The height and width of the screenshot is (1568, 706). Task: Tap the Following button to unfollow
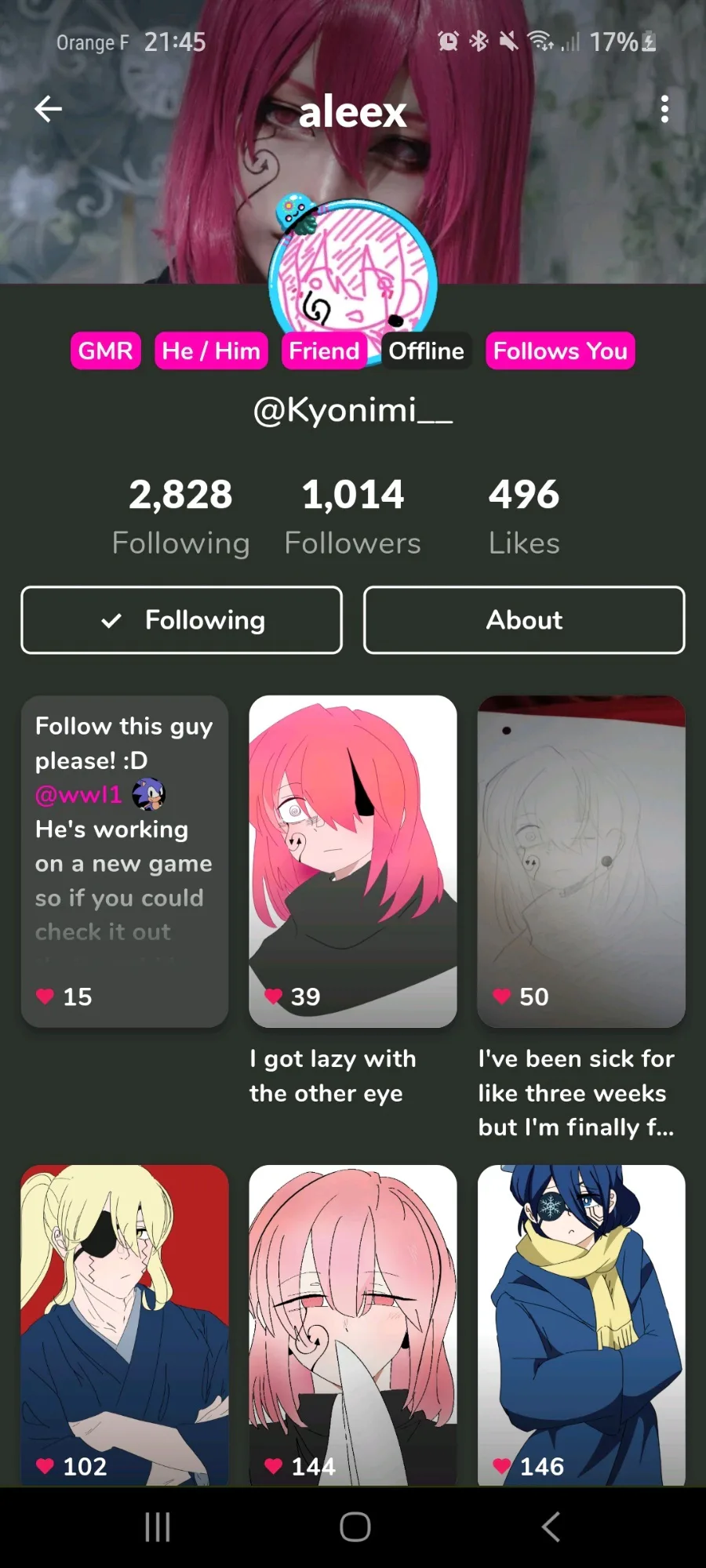181,620
